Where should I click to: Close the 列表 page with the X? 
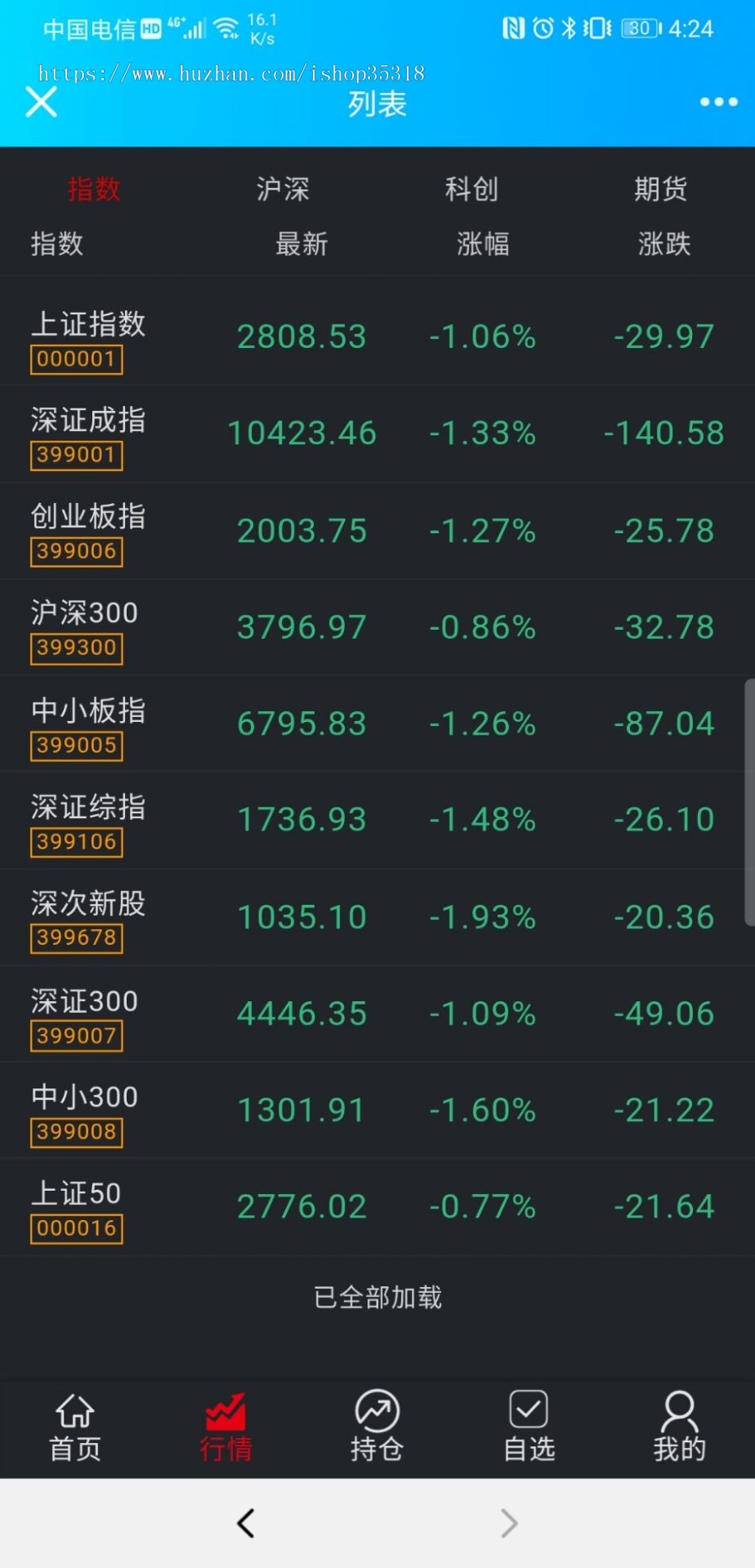click(x=40, y=102)
